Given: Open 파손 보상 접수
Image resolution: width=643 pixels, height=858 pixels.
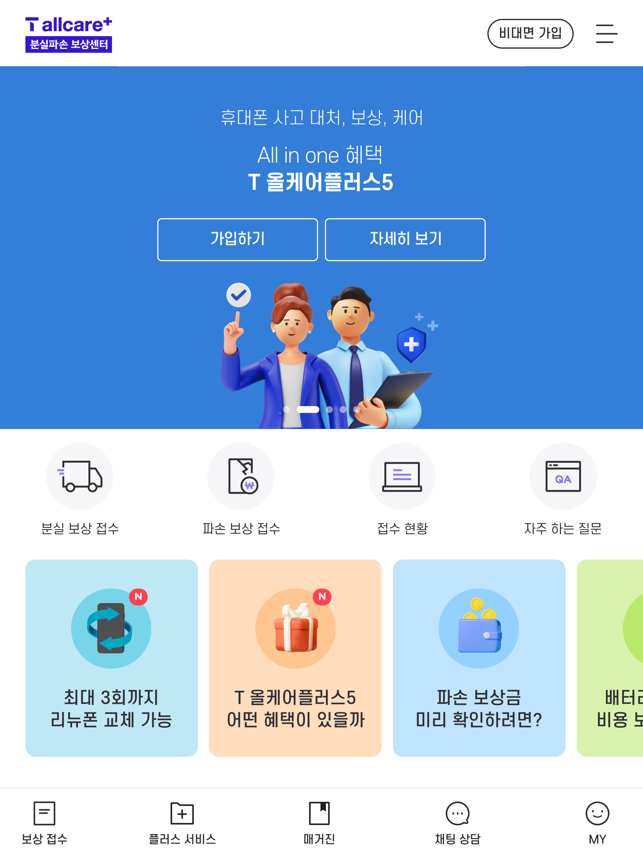Looking at the screenshot, I should (x=241, y=491).
